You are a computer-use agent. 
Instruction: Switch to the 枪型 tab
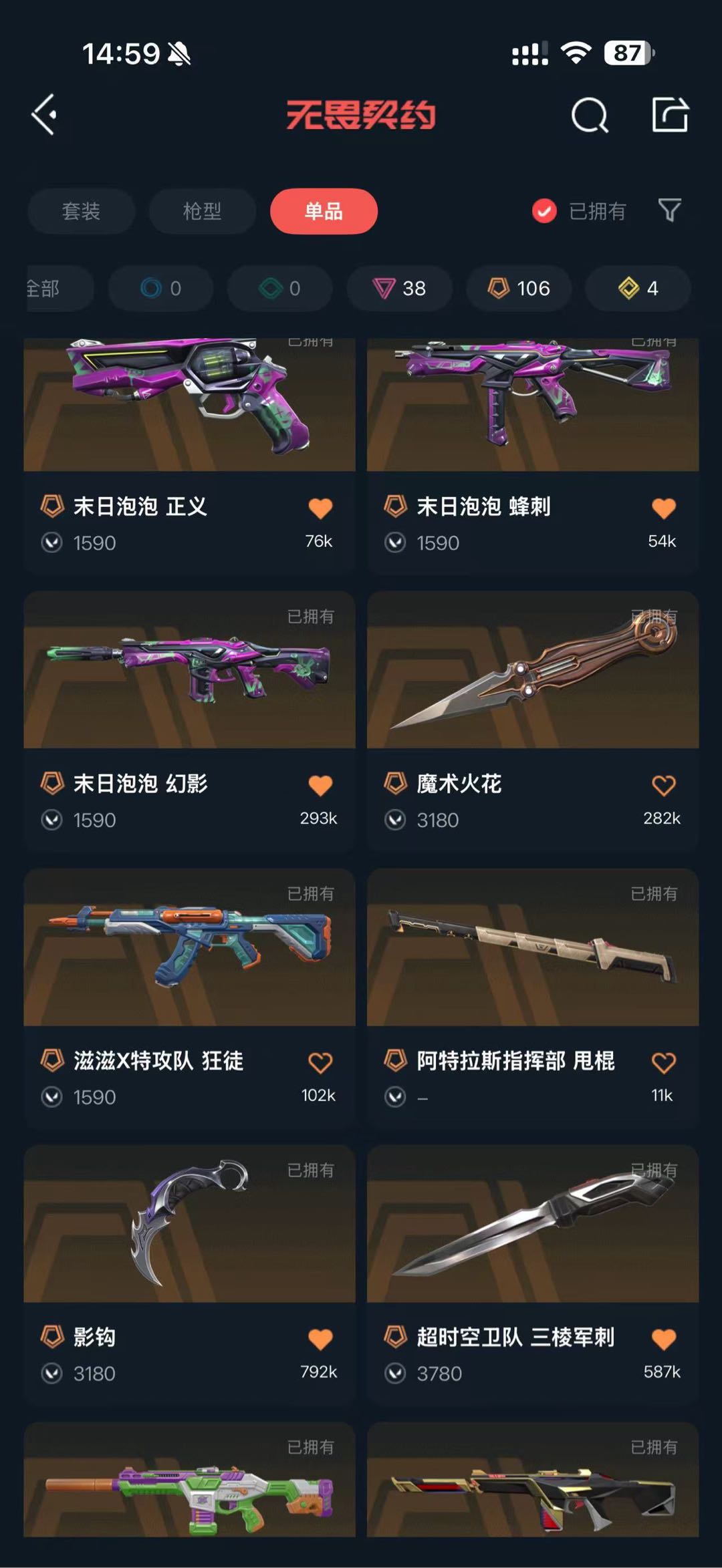point(202,211)
